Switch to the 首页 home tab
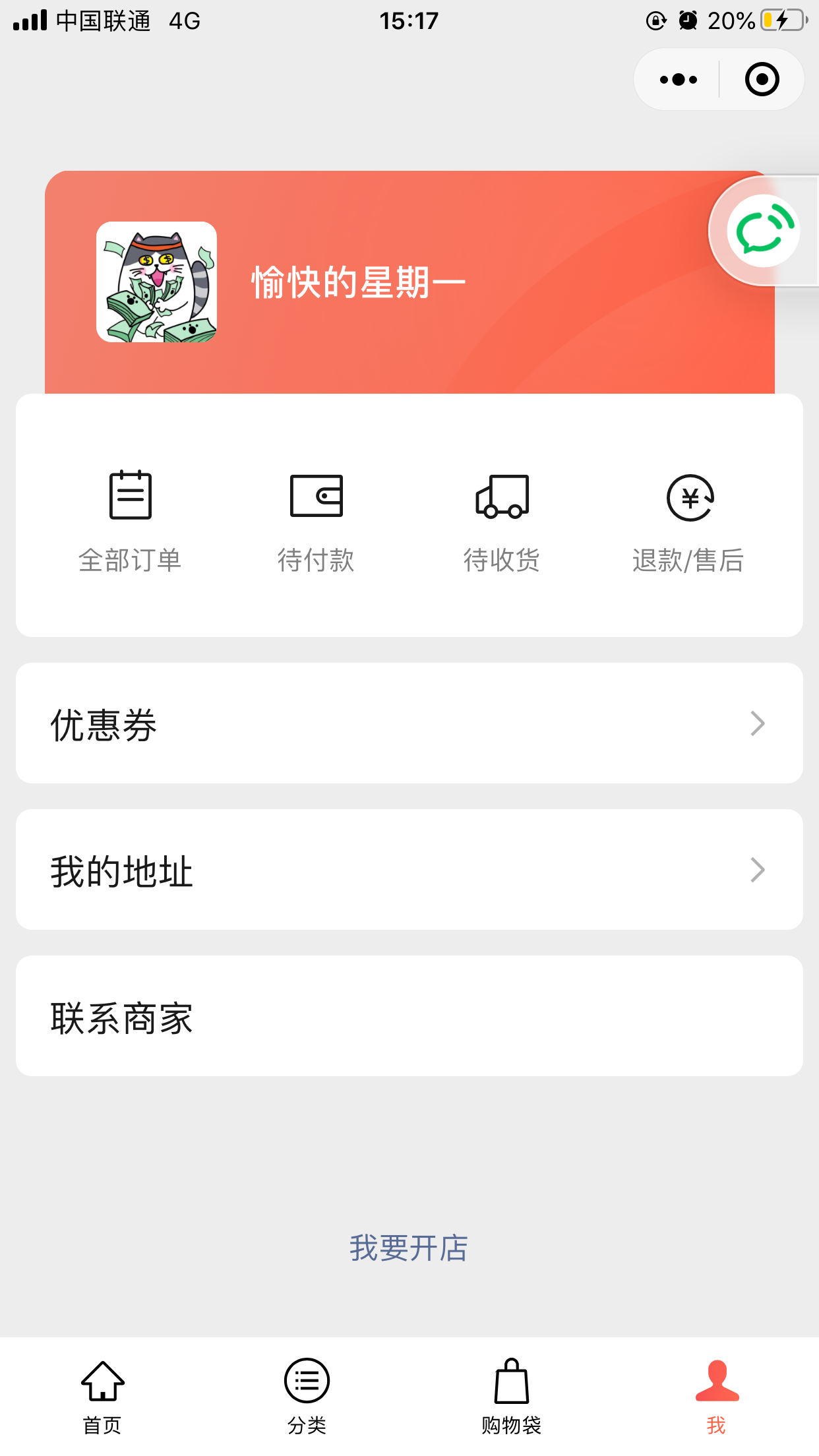The image size is (819, 1456). (102, 1395)
